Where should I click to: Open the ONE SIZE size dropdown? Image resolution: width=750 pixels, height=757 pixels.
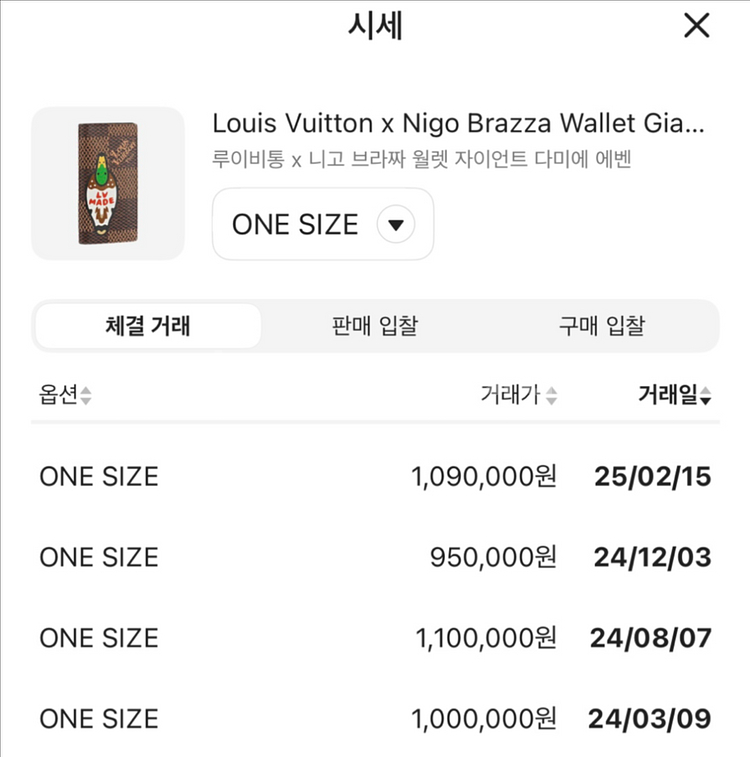pos(323,224)
